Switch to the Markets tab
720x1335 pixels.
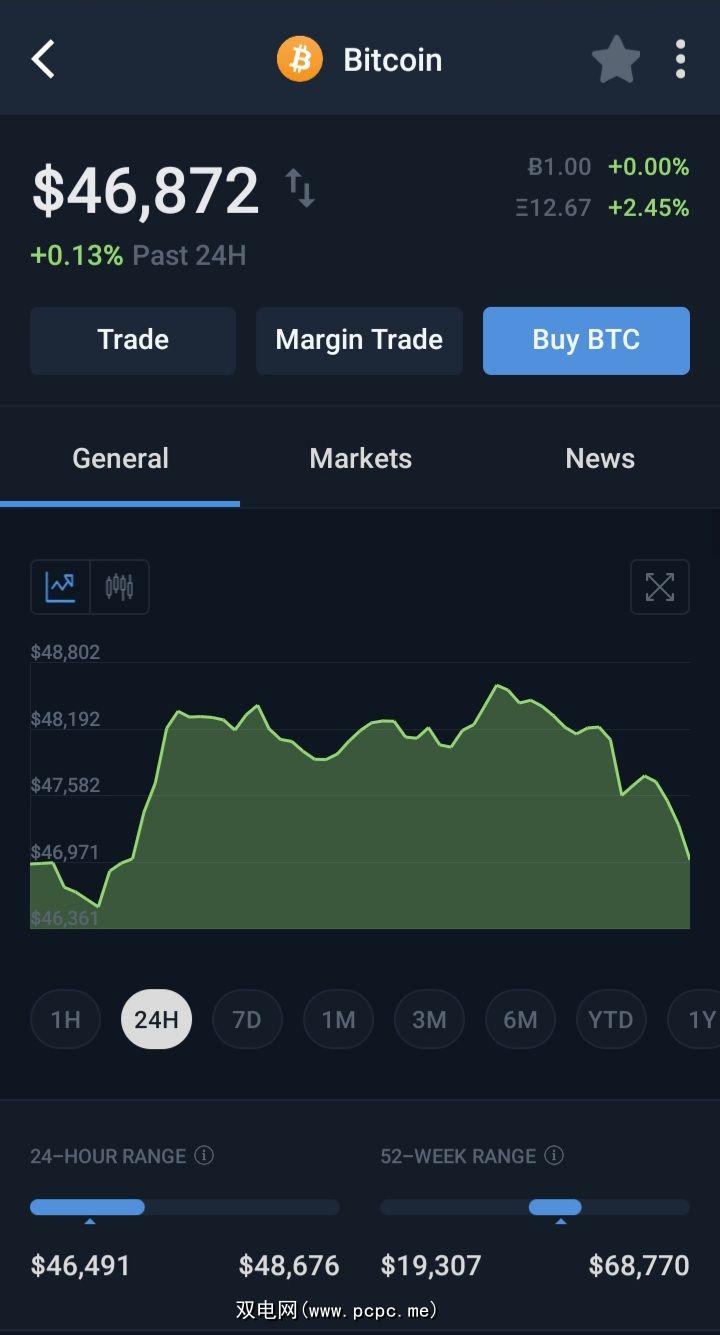click(x=360, y=459)
